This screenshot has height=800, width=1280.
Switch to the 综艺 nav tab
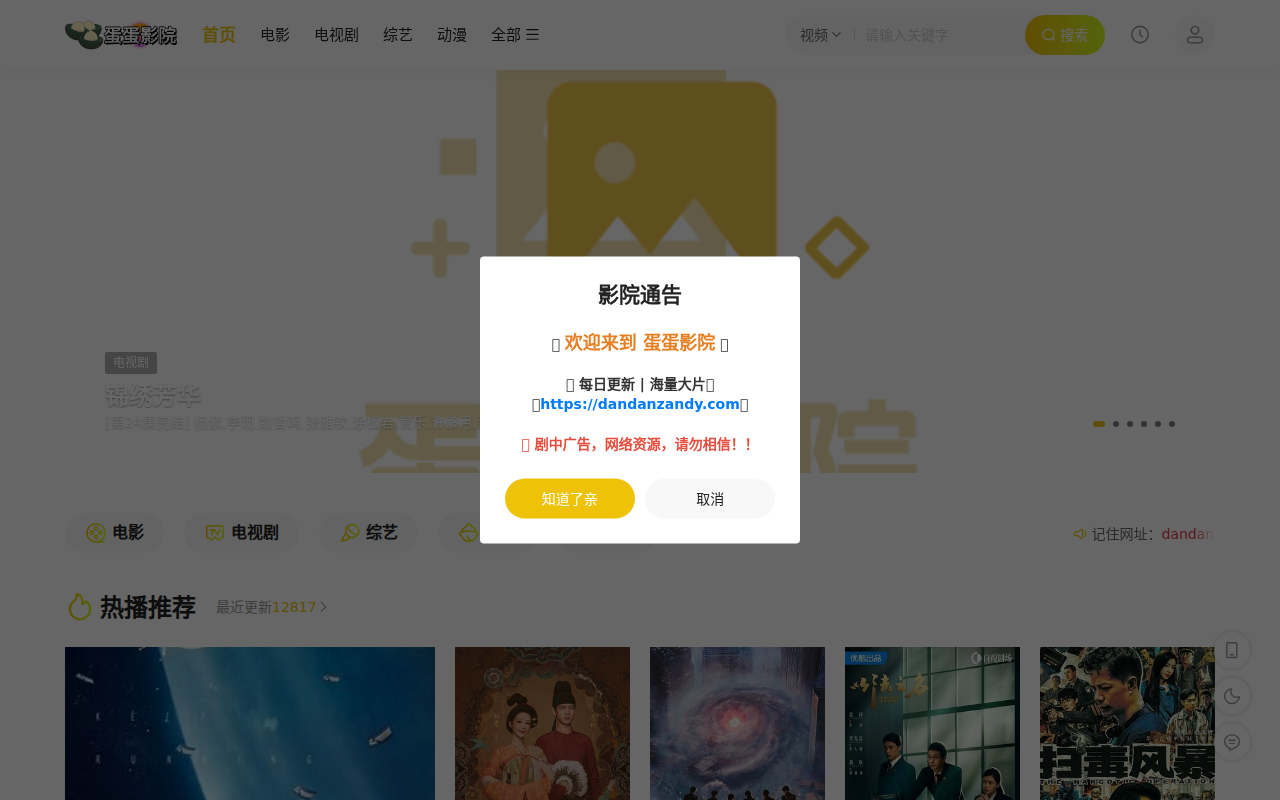click(x=398, y=35)
